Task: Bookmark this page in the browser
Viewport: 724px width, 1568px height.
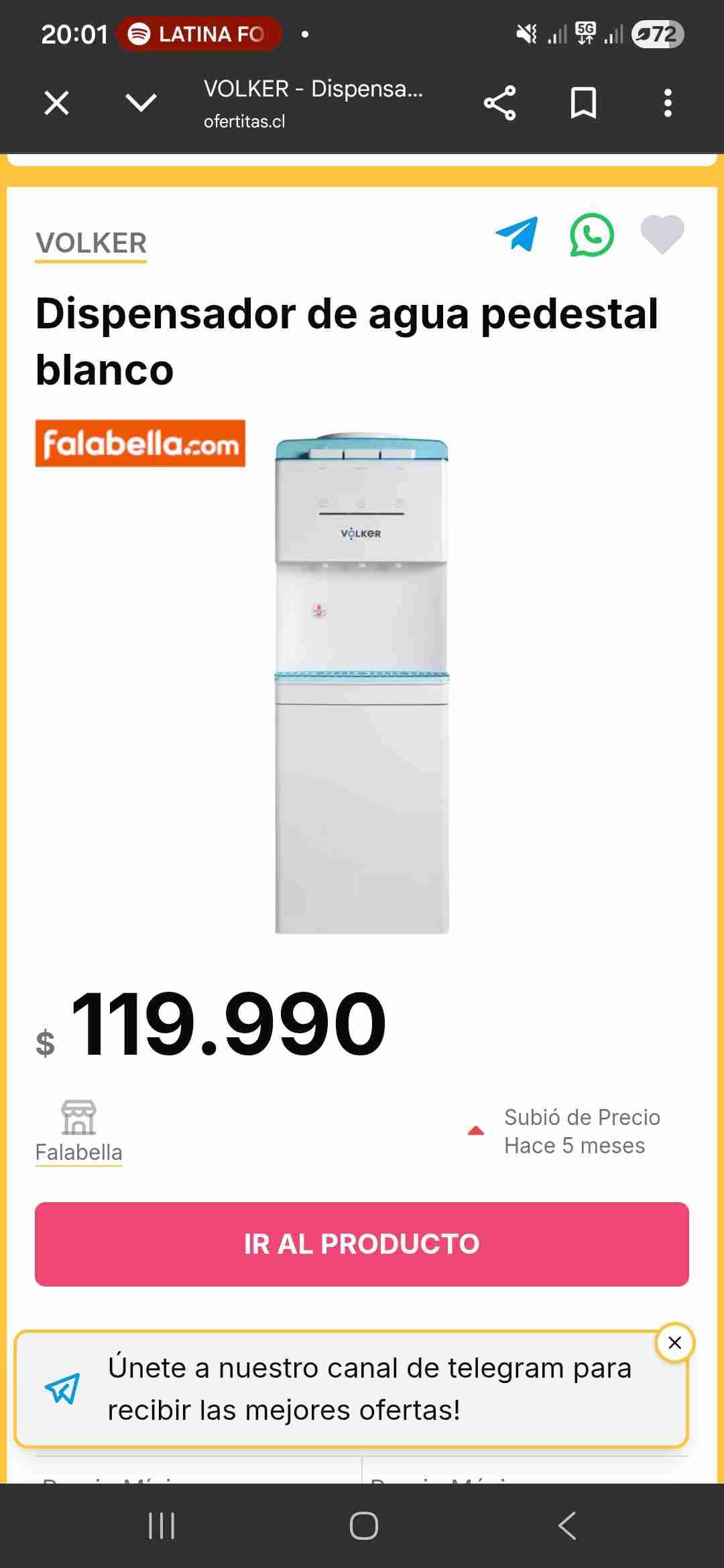Action: click(x=583, y=103)
